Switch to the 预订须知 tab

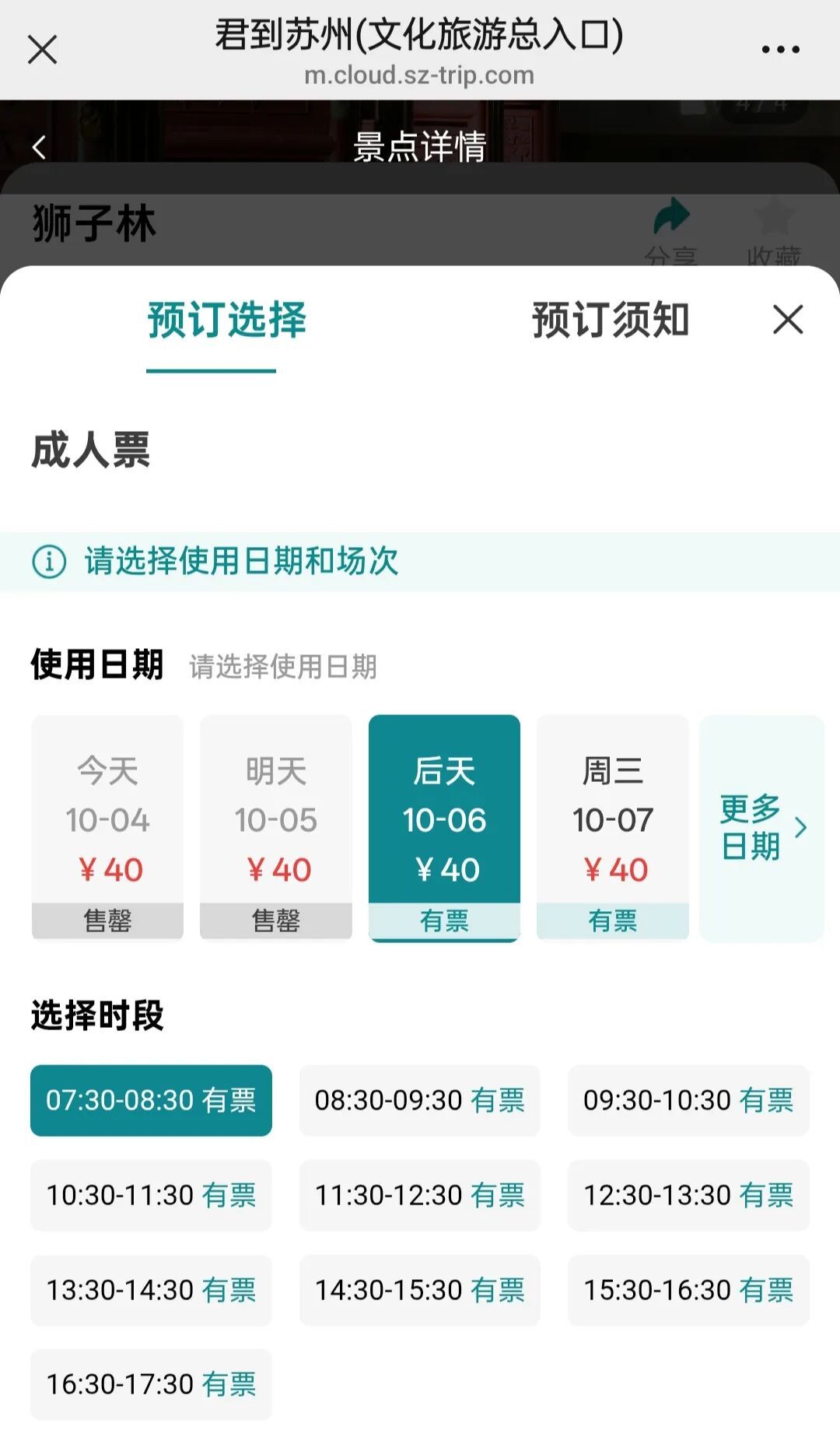point(611,320)
